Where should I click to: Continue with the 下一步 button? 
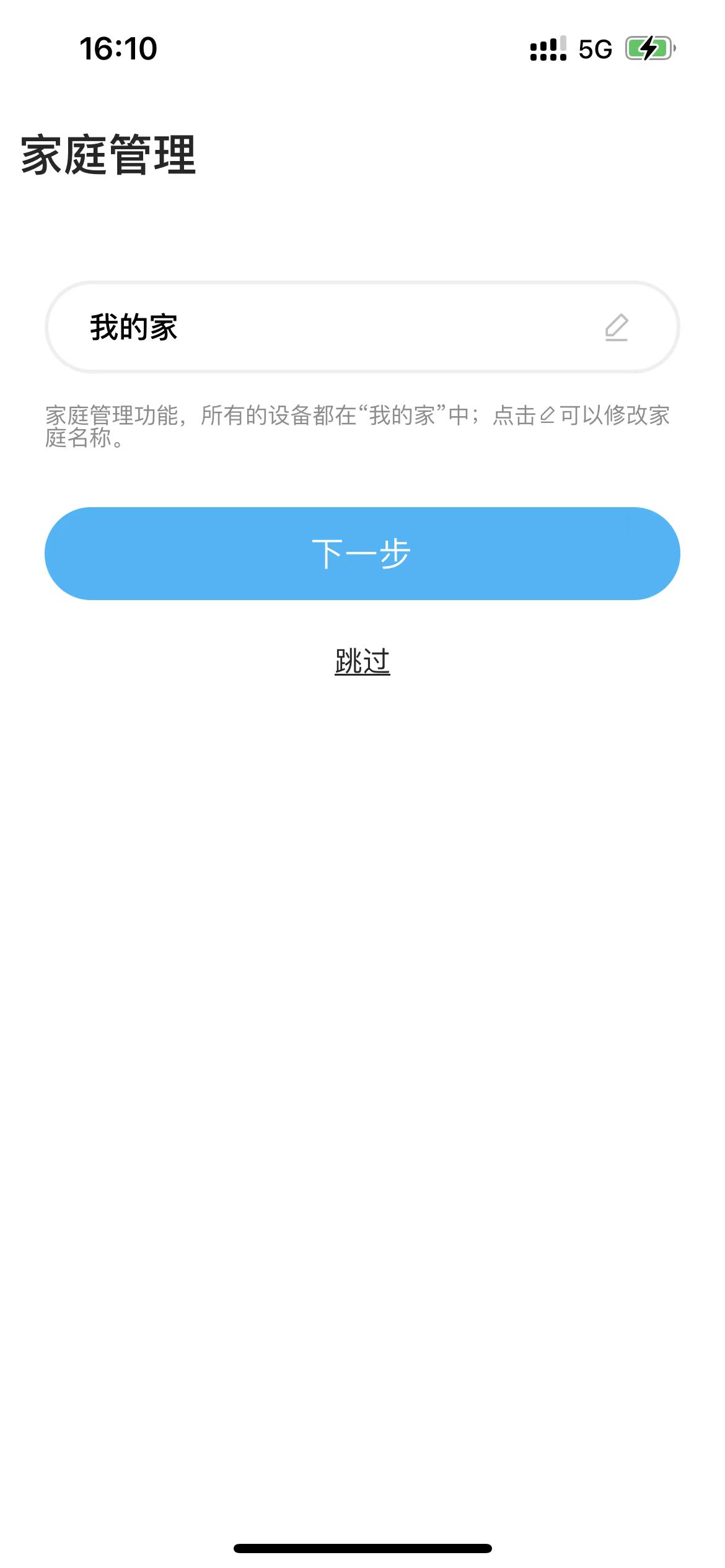[362, 554]
